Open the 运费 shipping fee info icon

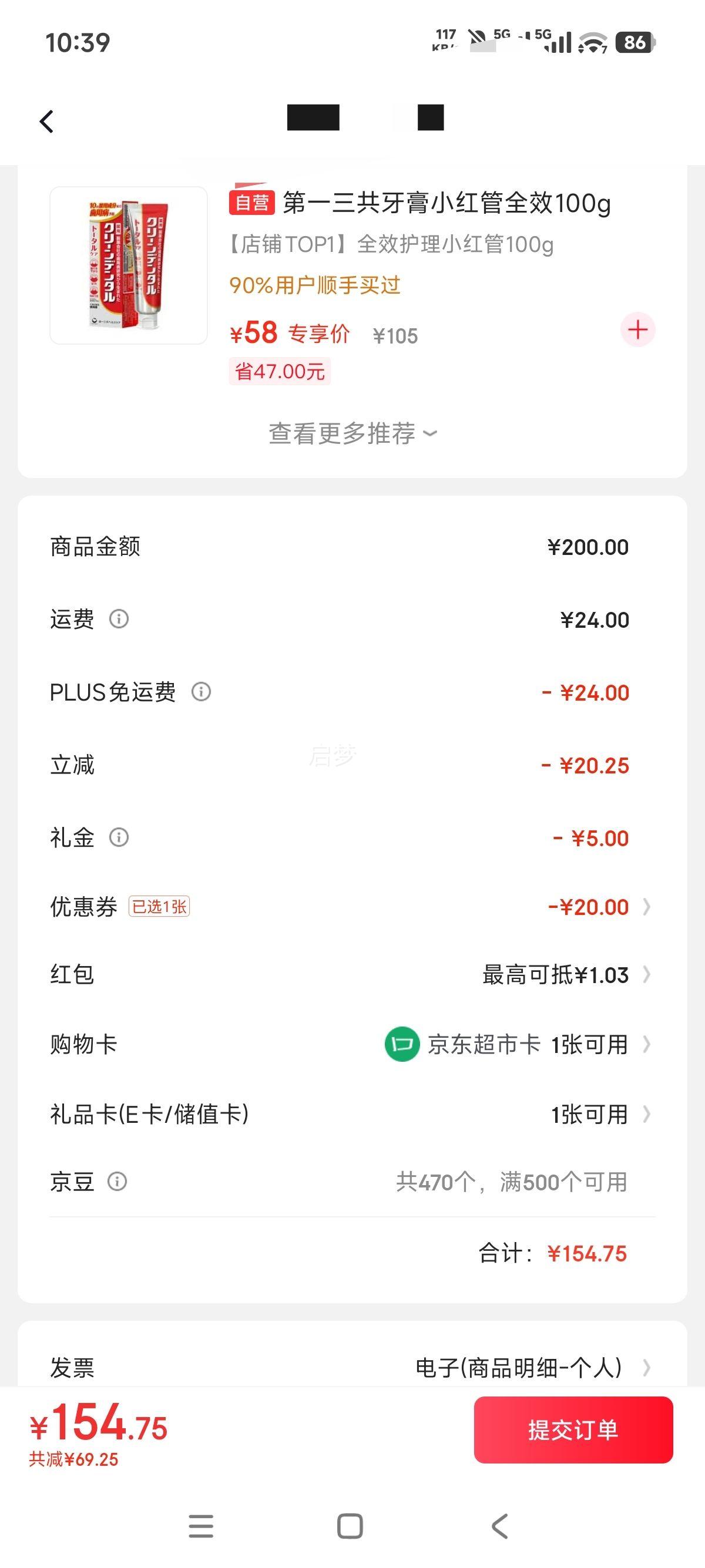click(120, 619)
